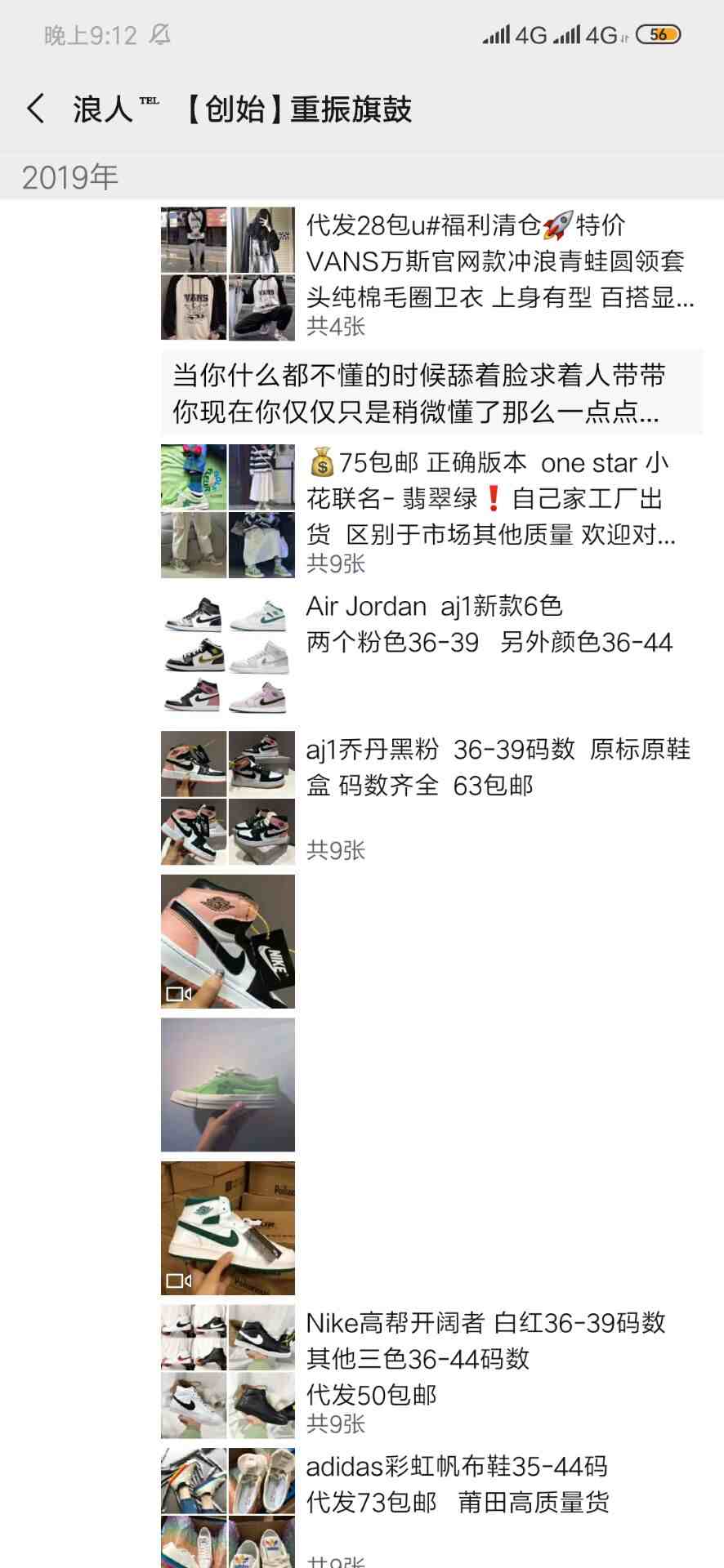Play the green and white Jordan sneaker video
Image resolution: width=724 pixels, height=1568 pixels.
pos(228,1228)
